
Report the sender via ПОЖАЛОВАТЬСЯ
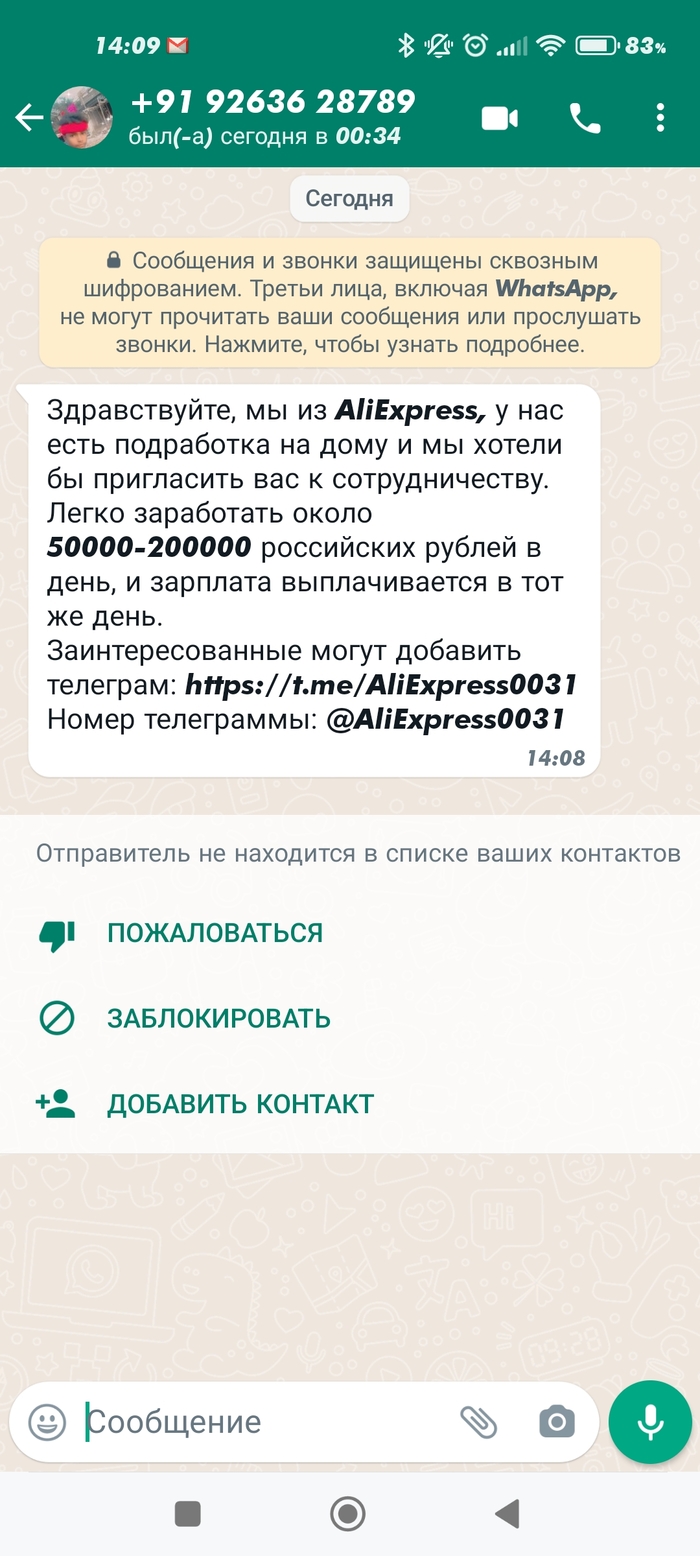coord(214,933)
